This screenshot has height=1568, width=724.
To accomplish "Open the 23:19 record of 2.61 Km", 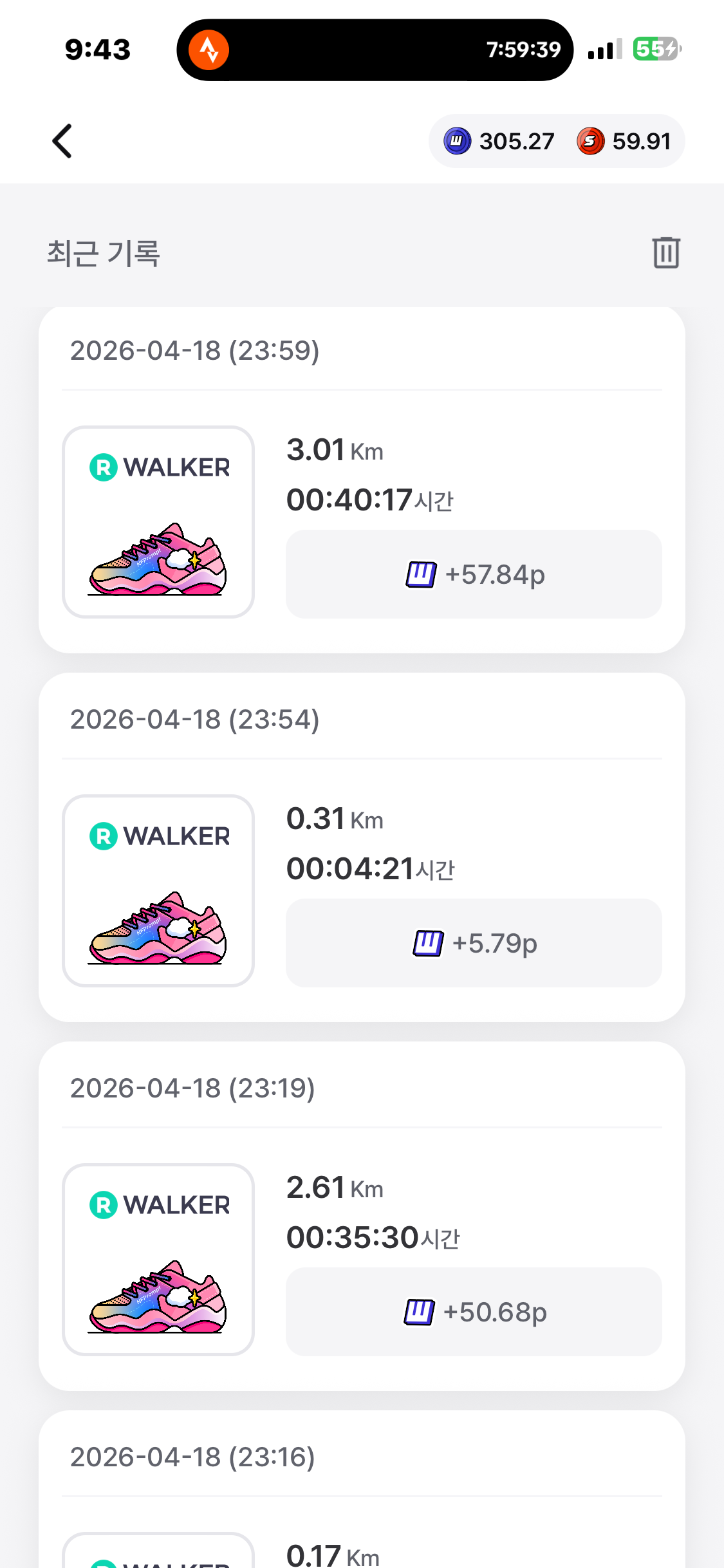I will click(x=362, y=1216).
